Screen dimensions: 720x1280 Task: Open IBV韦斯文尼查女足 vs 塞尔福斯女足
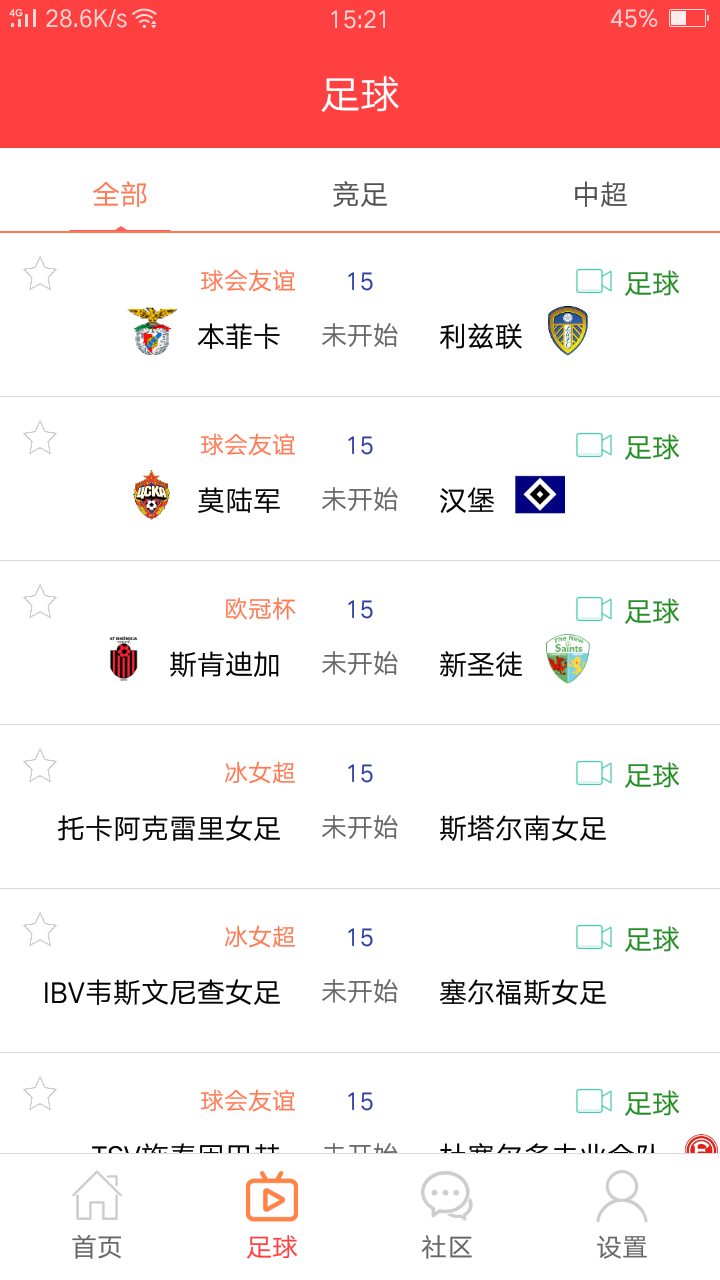(x=360, y=992)
